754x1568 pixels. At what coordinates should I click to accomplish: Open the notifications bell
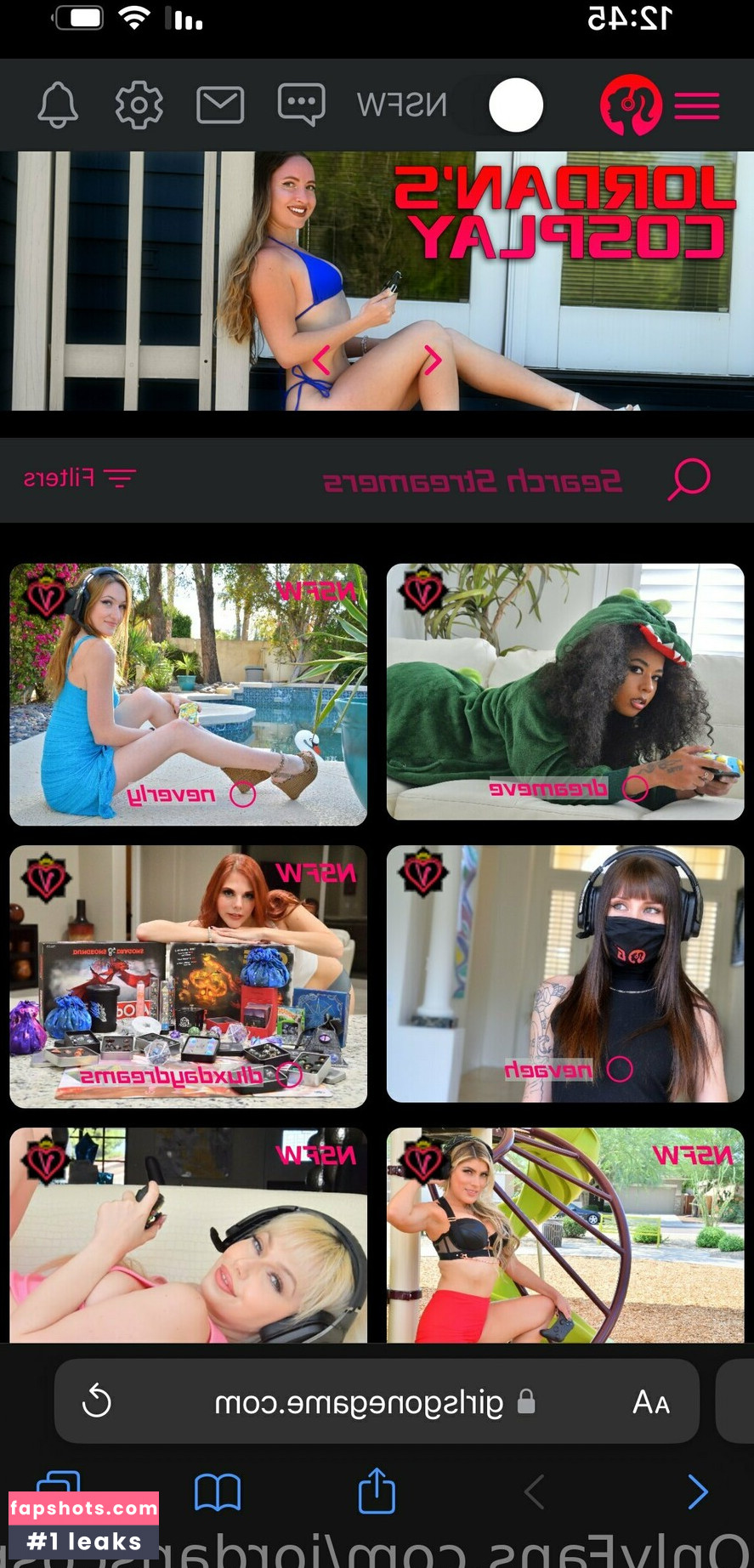58,105
